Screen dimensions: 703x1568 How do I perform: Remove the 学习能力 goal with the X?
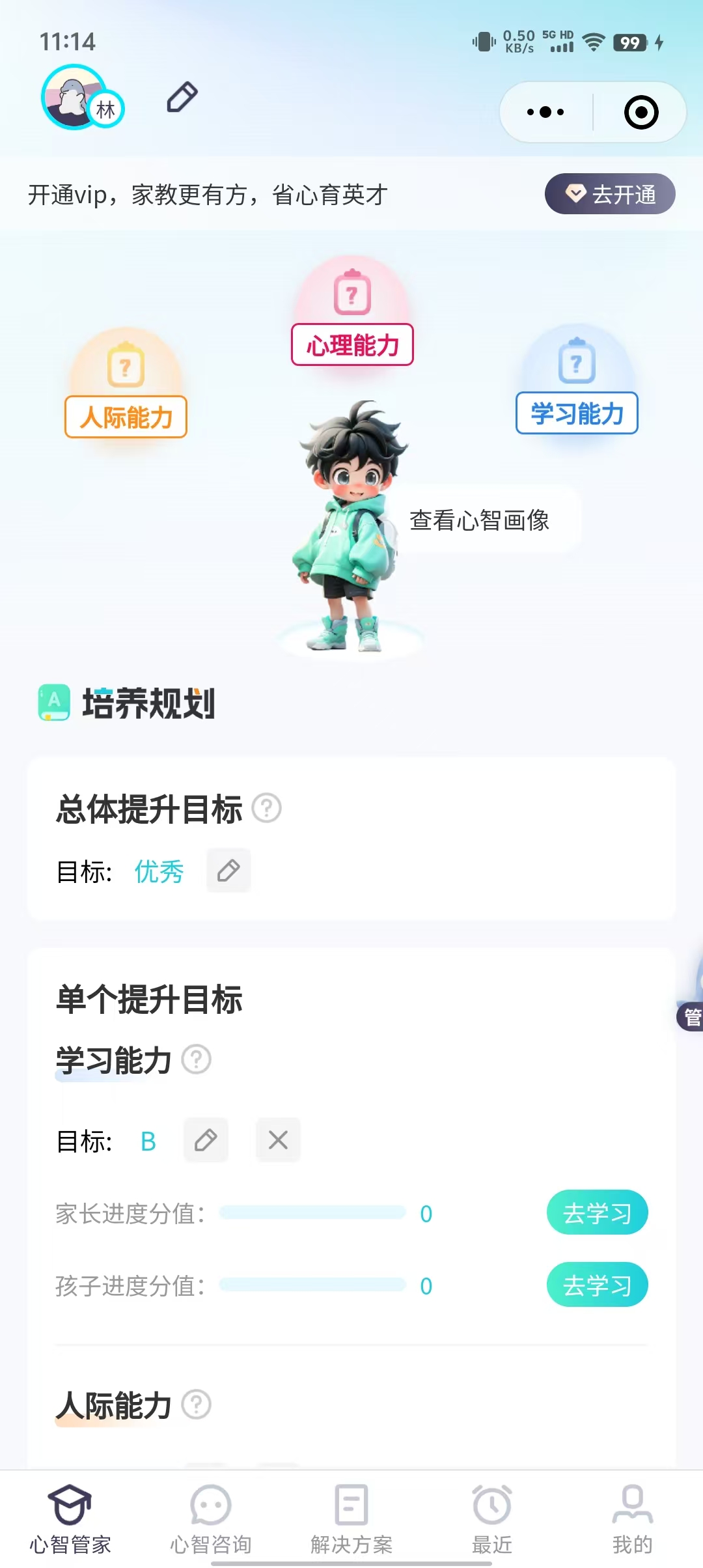[x=278, y=1140]
